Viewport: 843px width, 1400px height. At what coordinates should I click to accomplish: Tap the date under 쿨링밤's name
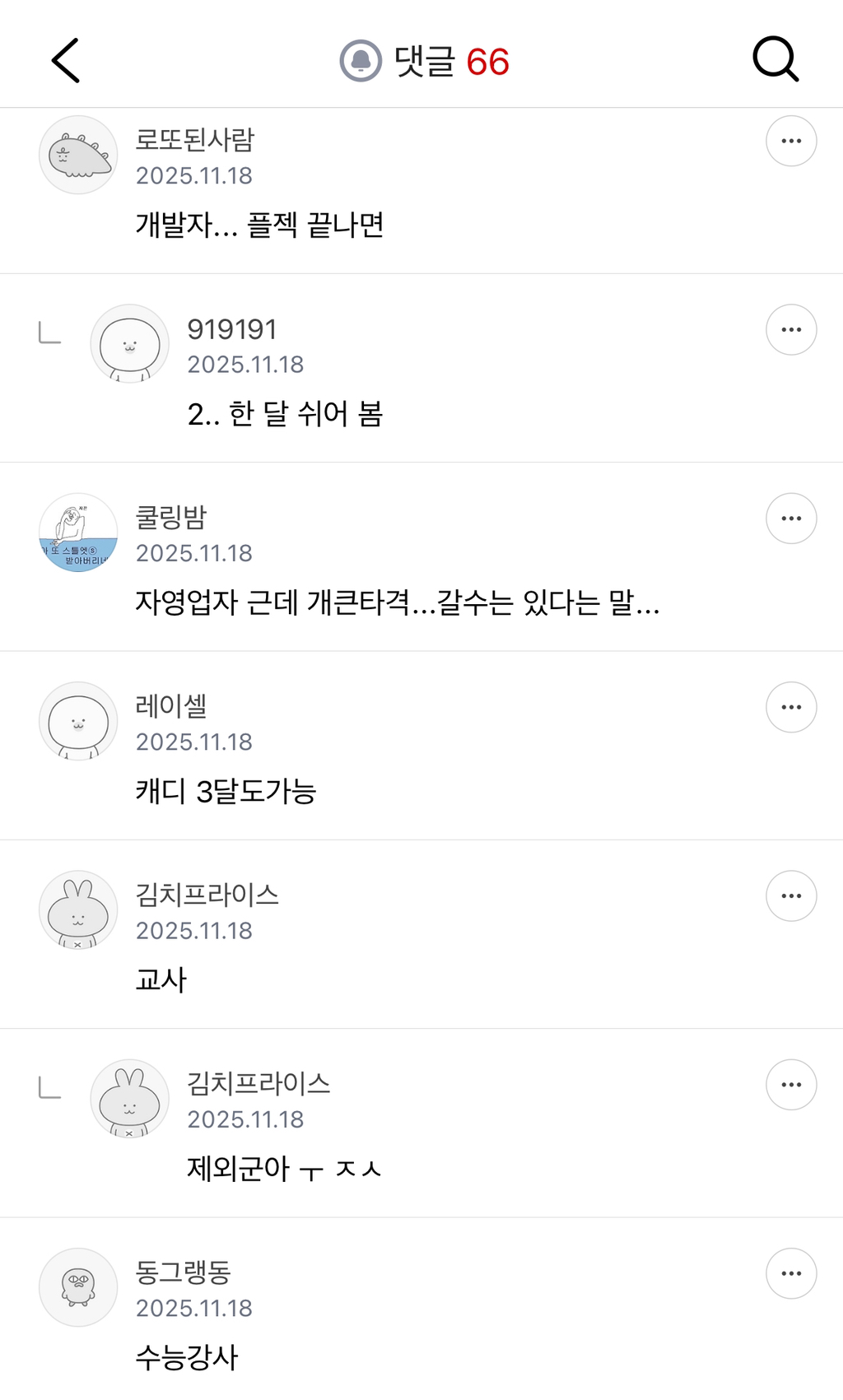click(x=193, y=554)
